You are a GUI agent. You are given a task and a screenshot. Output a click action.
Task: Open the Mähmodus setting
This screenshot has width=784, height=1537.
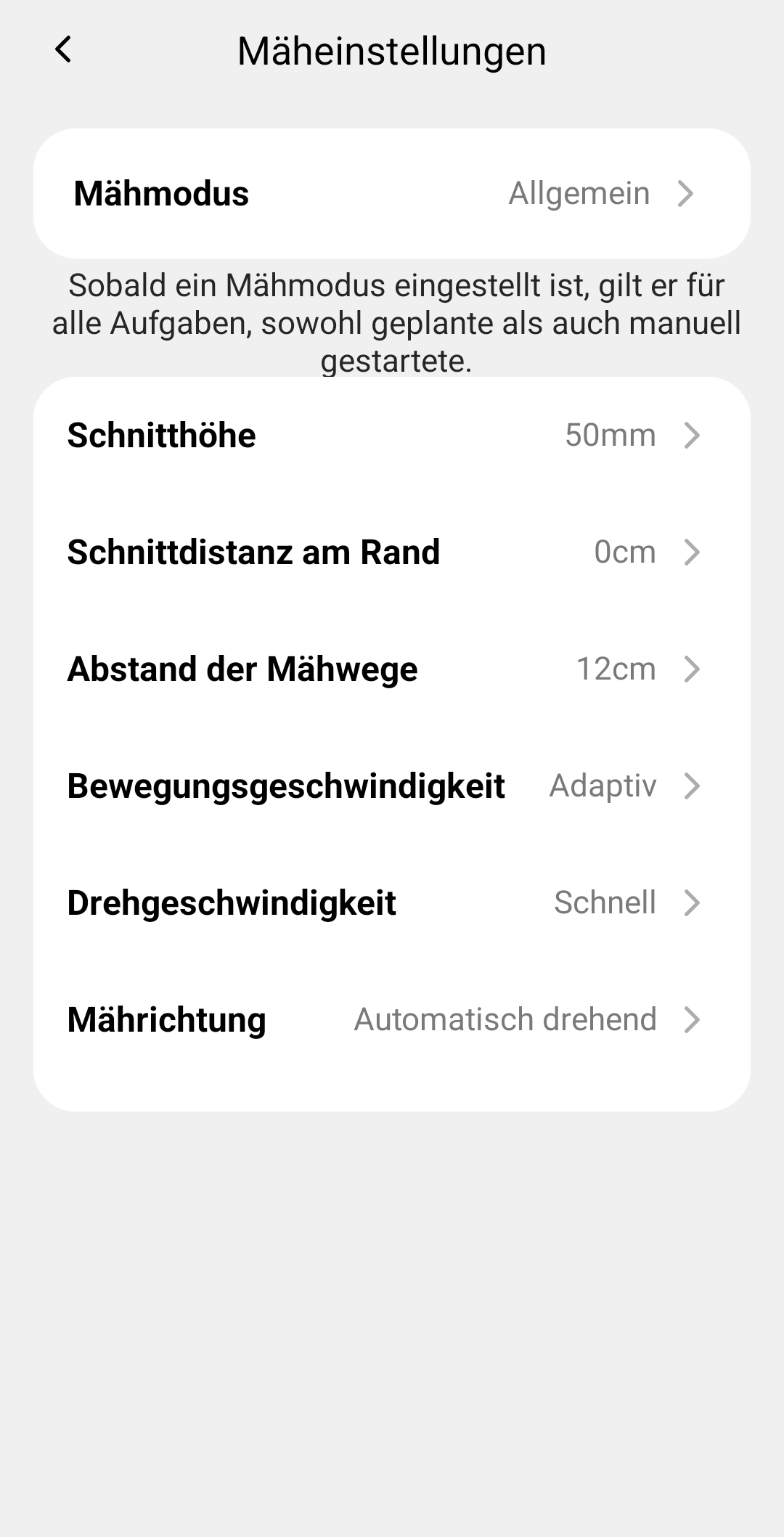(391, 194)
